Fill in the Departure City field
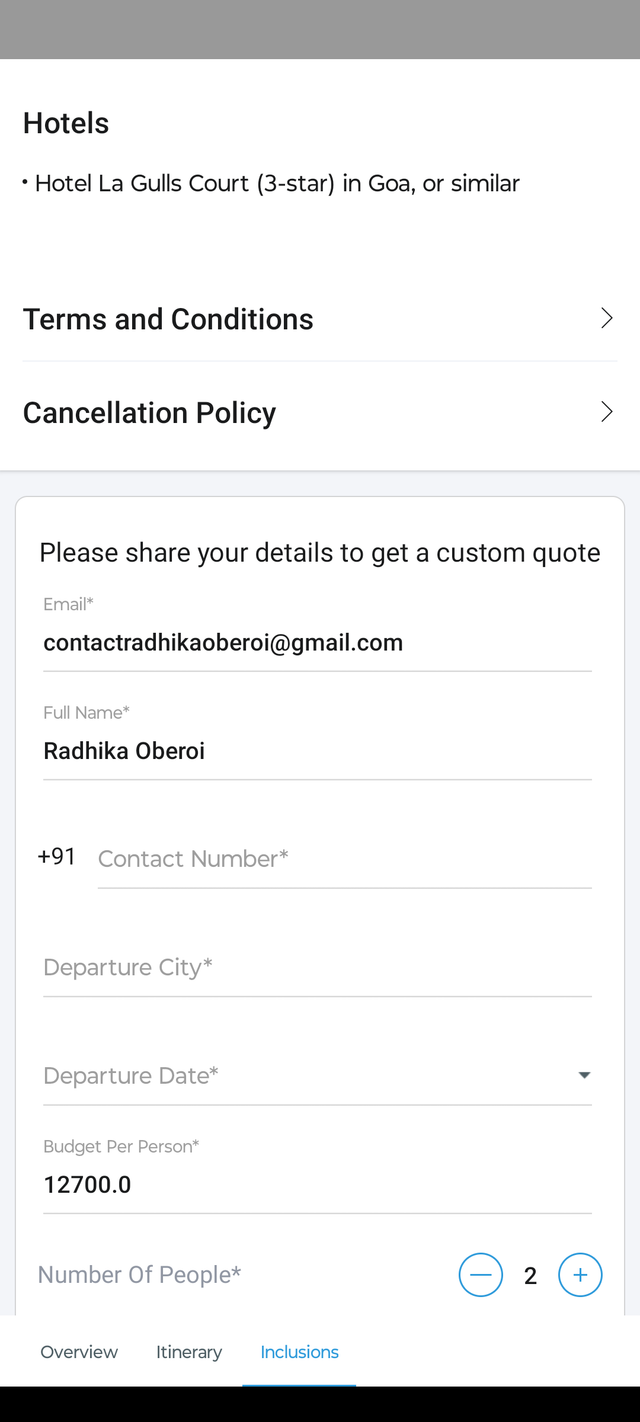 coord(317,968)
